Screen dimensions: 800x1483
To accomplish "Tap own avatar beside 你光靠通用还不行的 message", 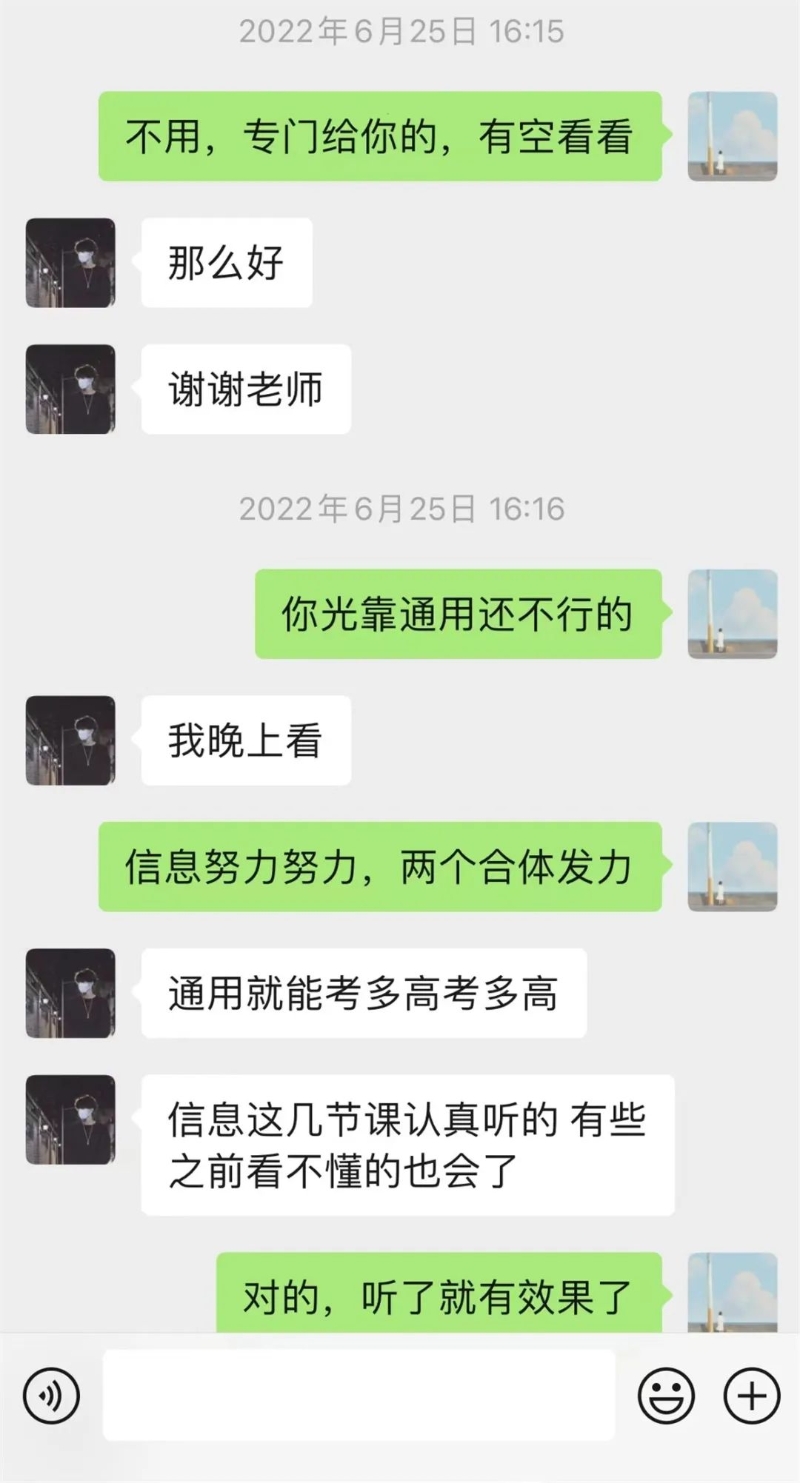I will pos(732,614).
